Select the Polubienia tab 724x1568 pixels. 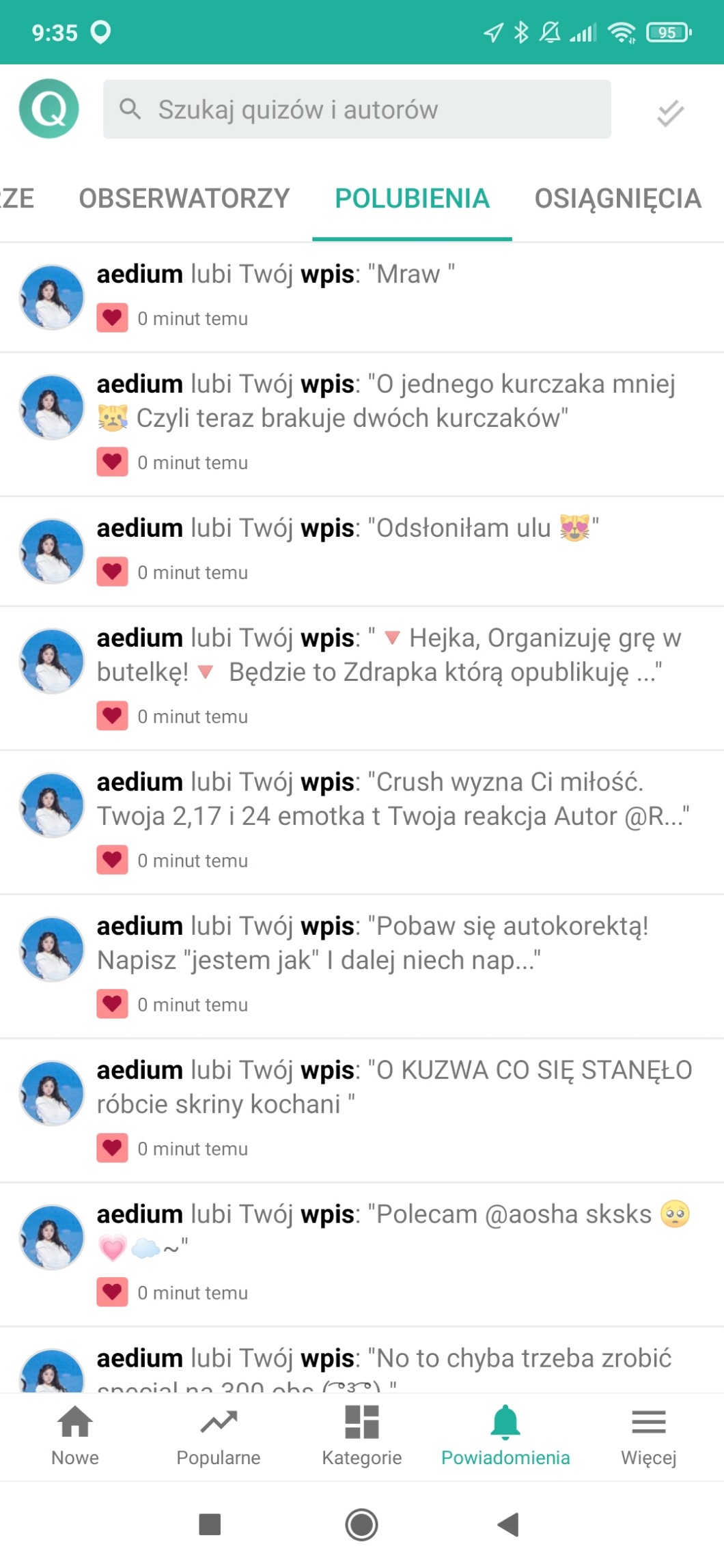(x=412, y=199)
